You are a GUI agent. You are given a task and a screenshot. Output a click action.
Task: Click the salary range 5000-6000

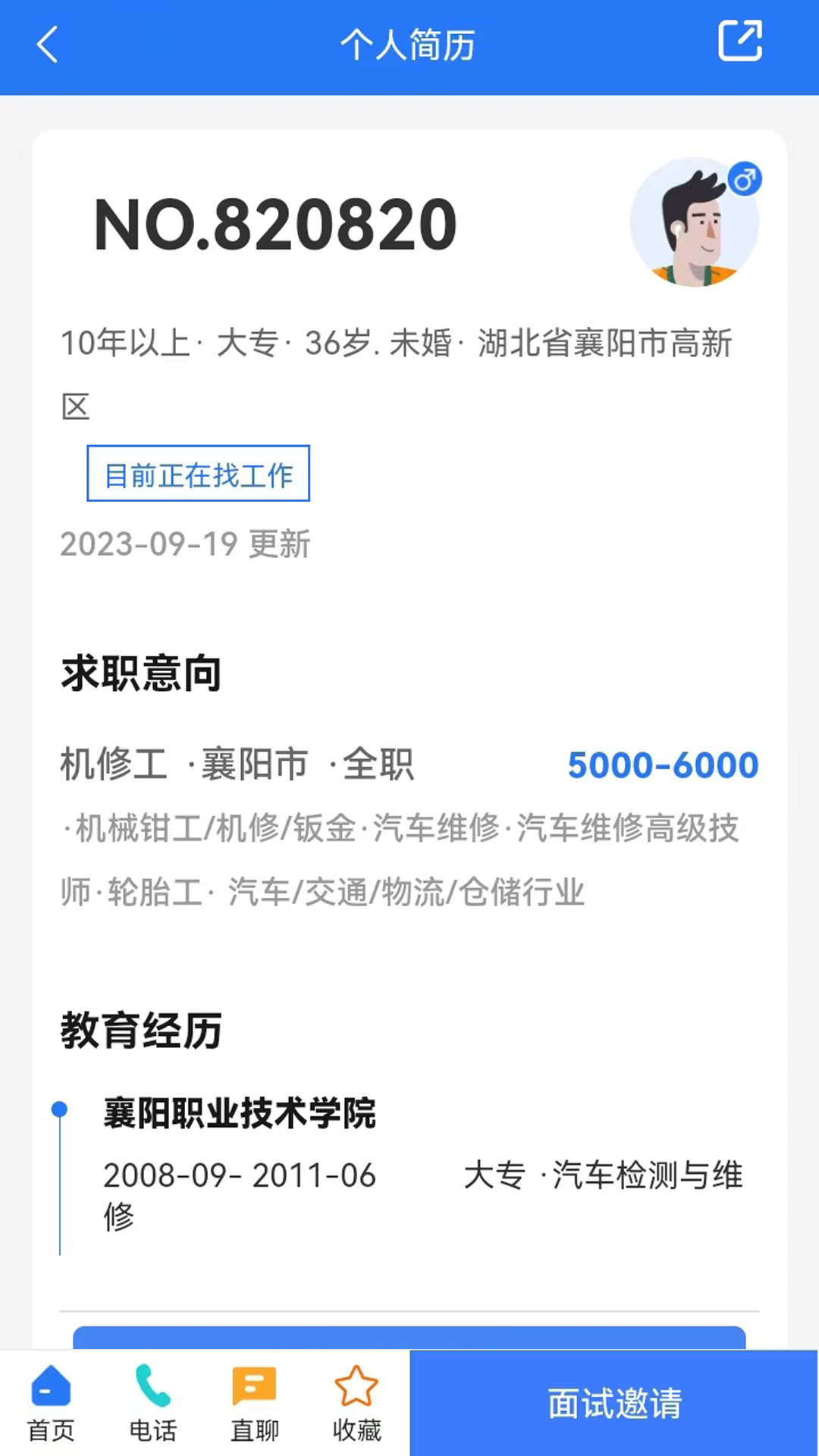(x=664, y=764)
